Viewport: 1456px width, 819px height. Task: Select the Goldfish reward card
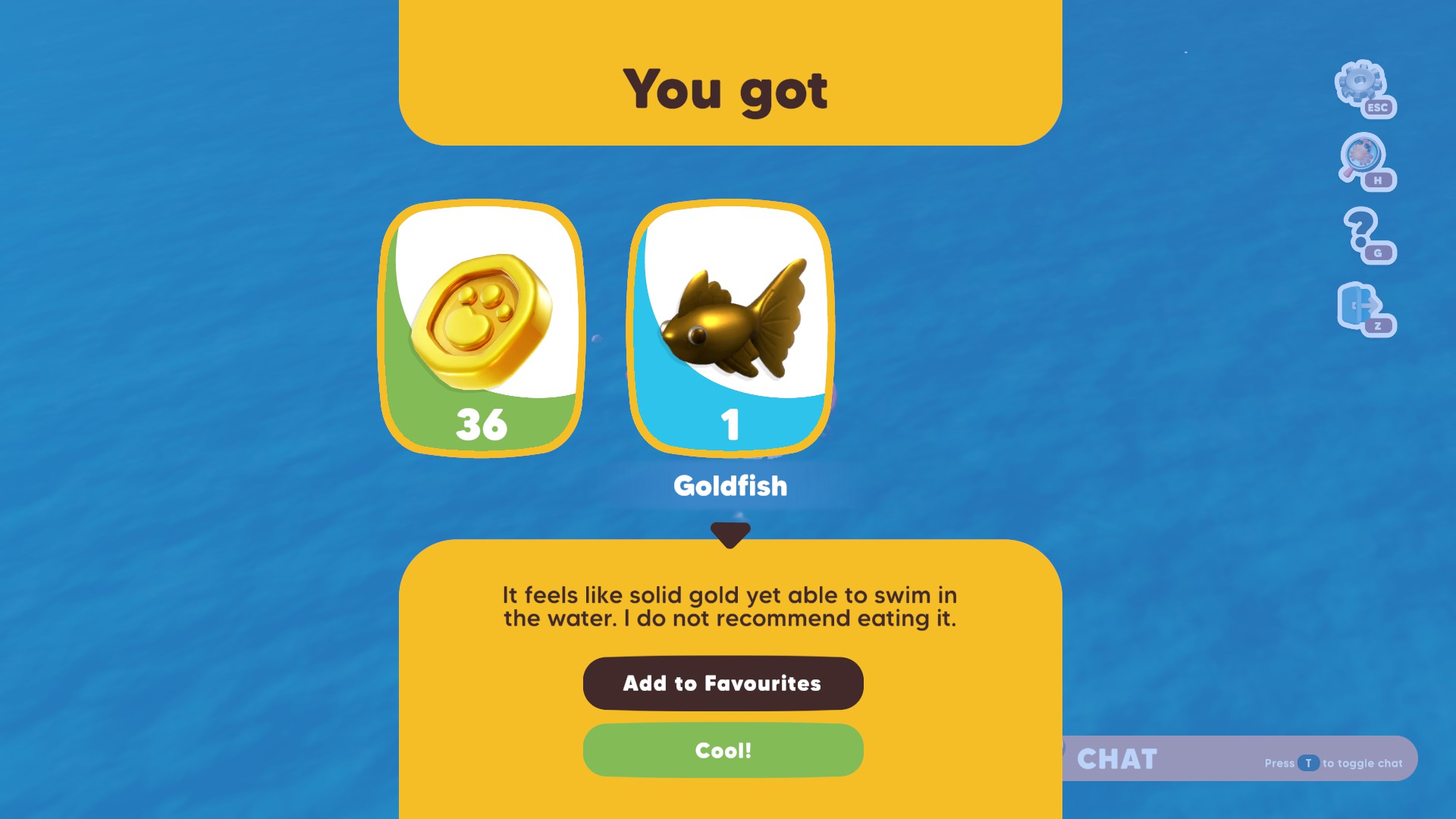[x=731, y=328]
